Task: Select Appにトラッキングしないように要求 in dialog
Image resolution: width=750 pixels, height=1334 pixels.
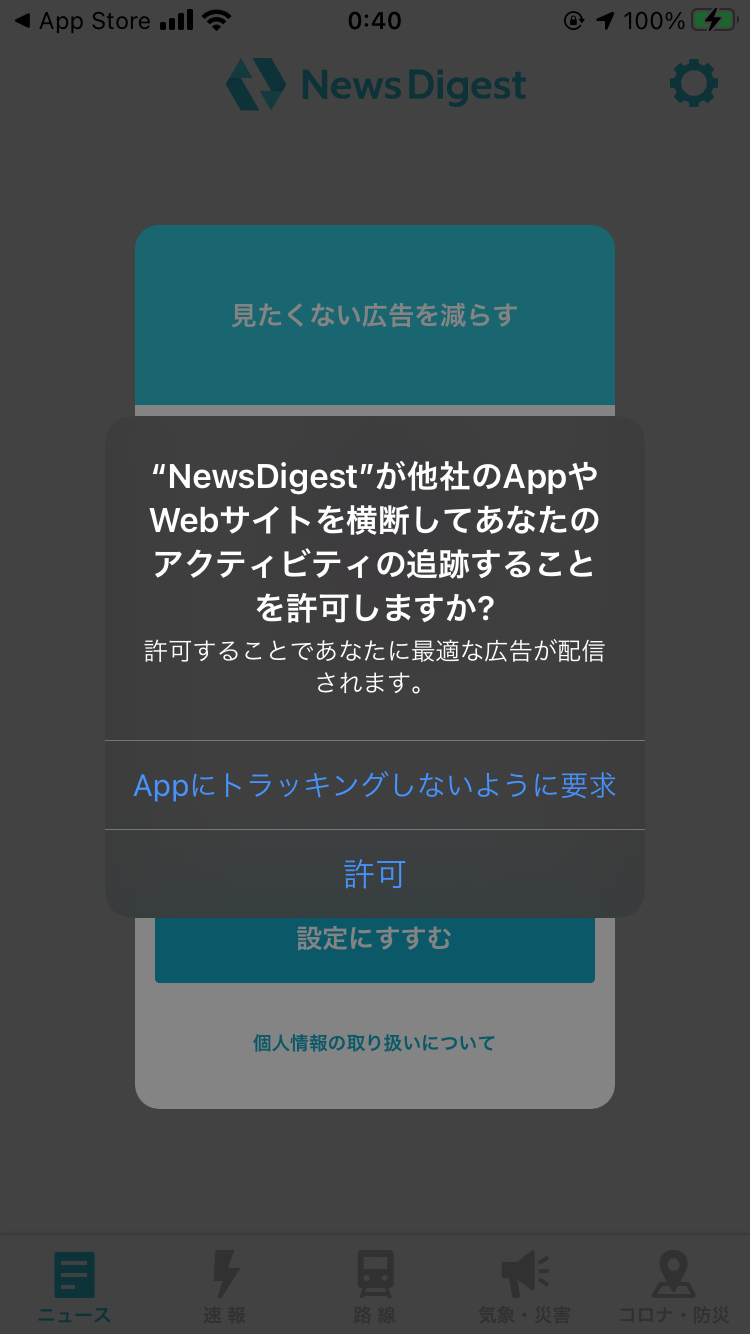Action: [374, 785]
